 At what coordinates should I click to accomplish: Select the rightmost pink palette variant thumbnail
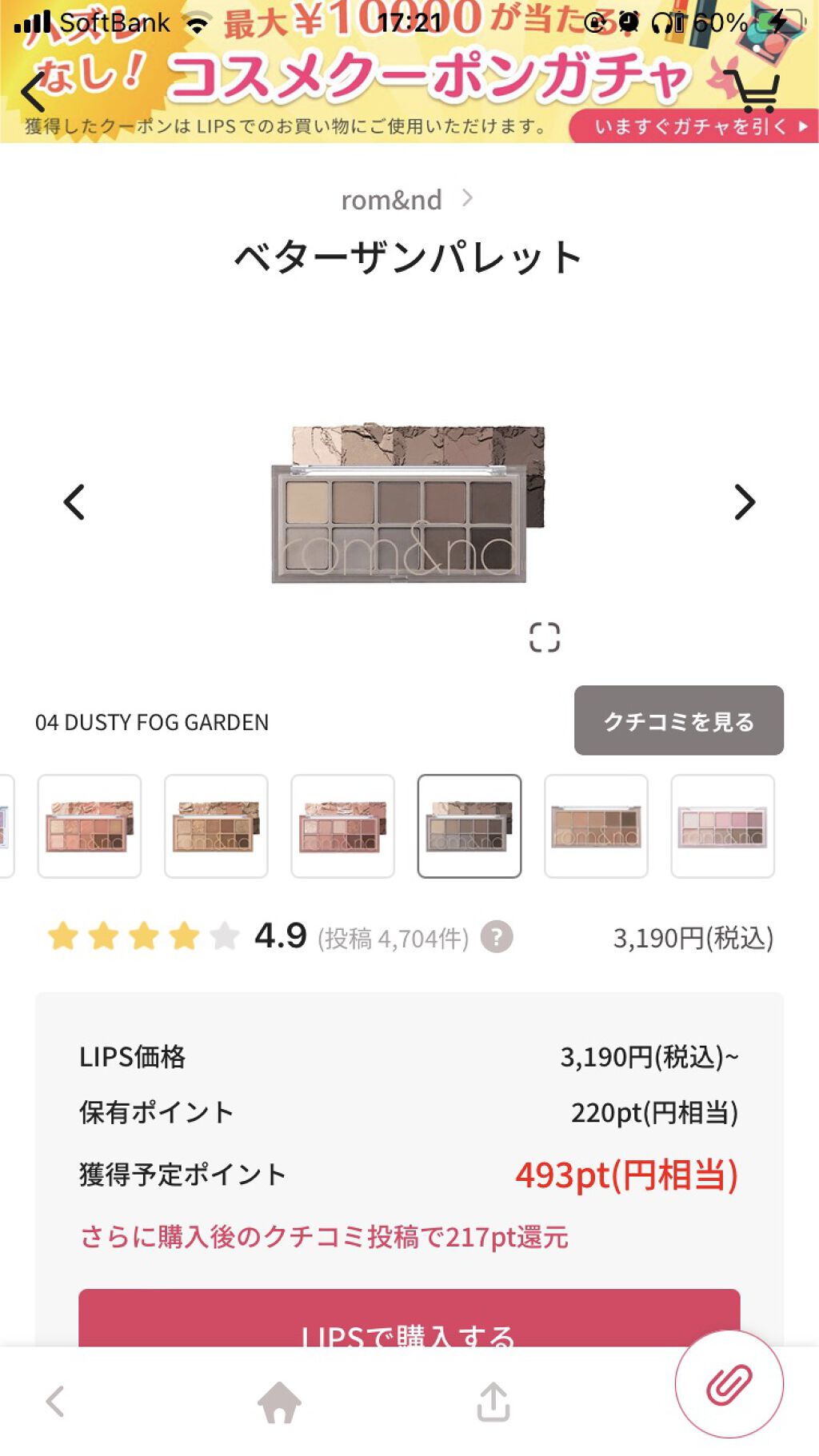point(722,826)
